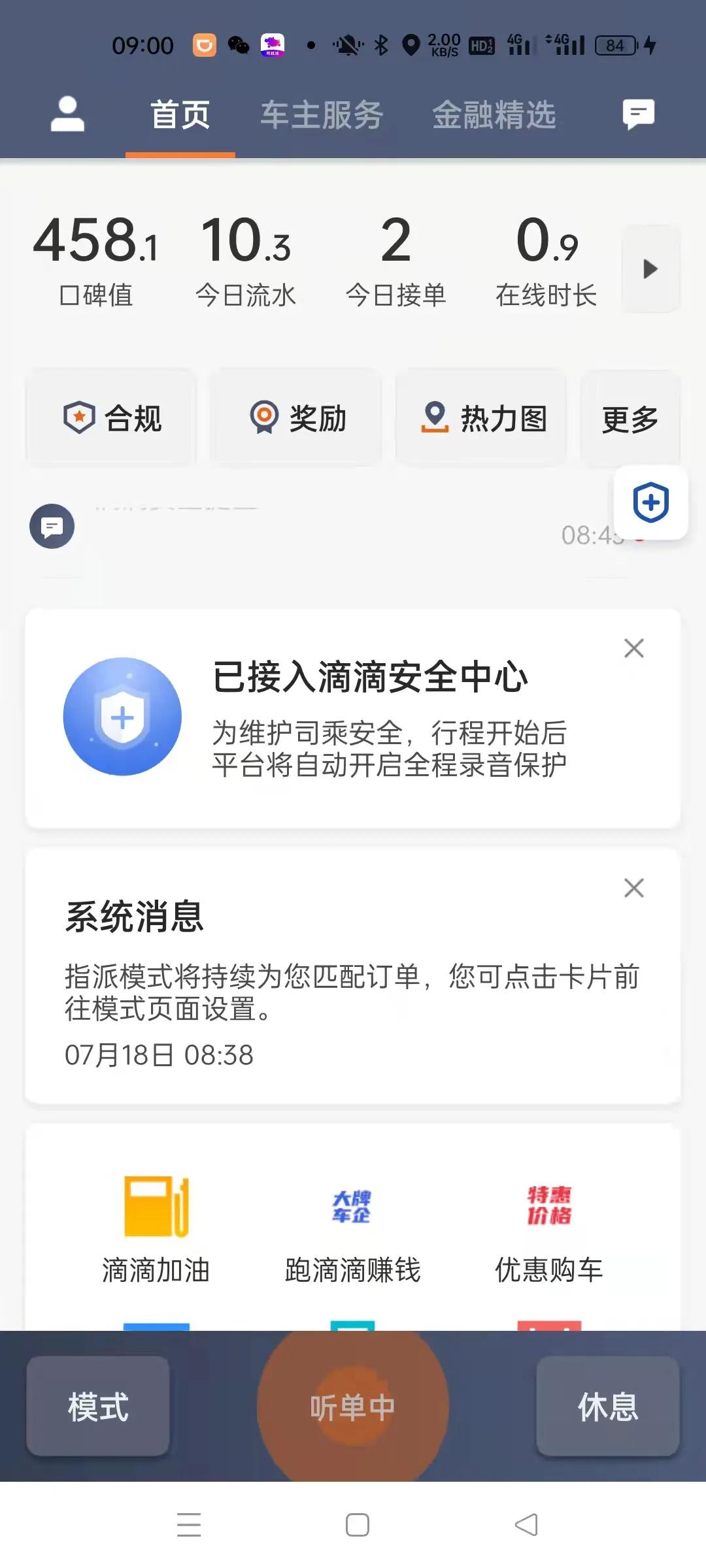Open the profile icon at top left

point(67,114)
